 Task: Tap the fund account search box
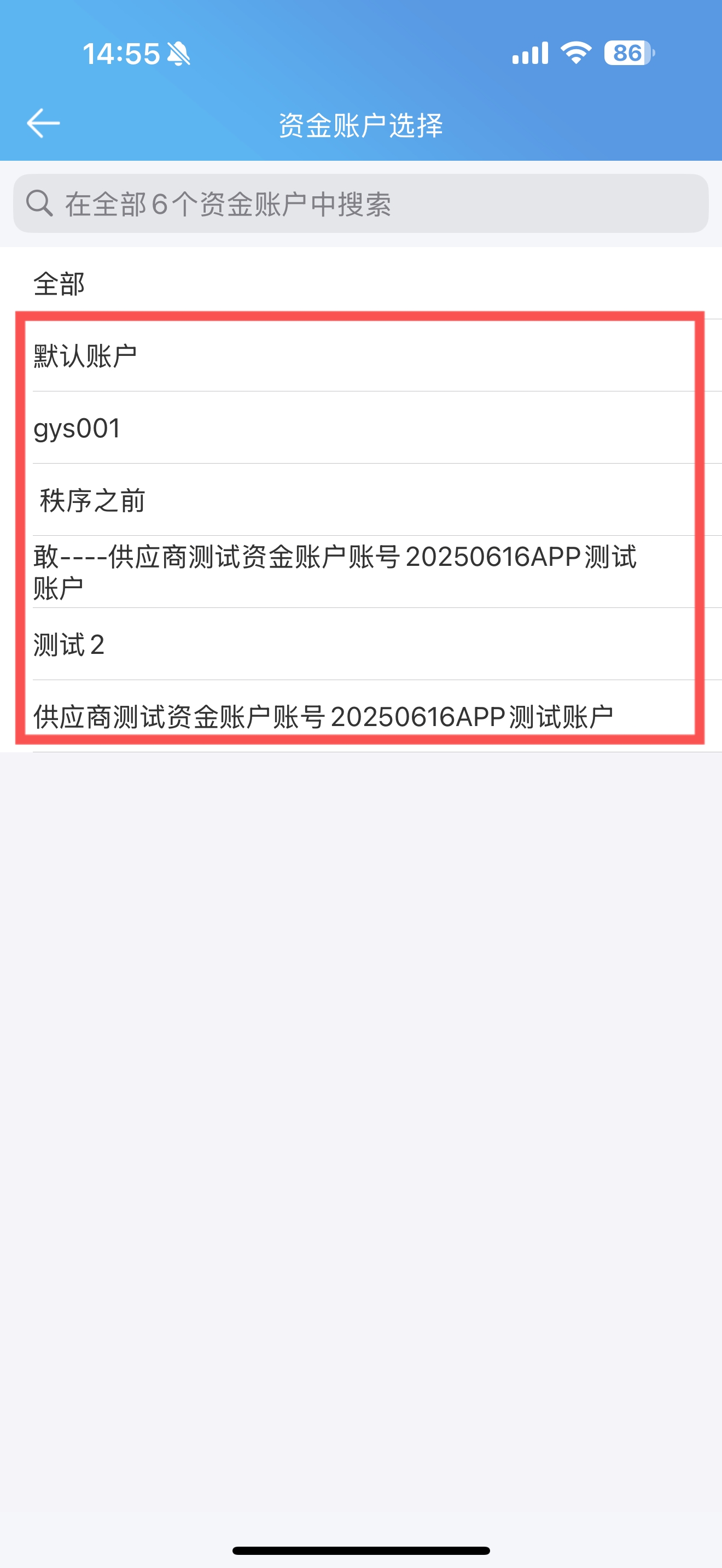pos(361,203)
